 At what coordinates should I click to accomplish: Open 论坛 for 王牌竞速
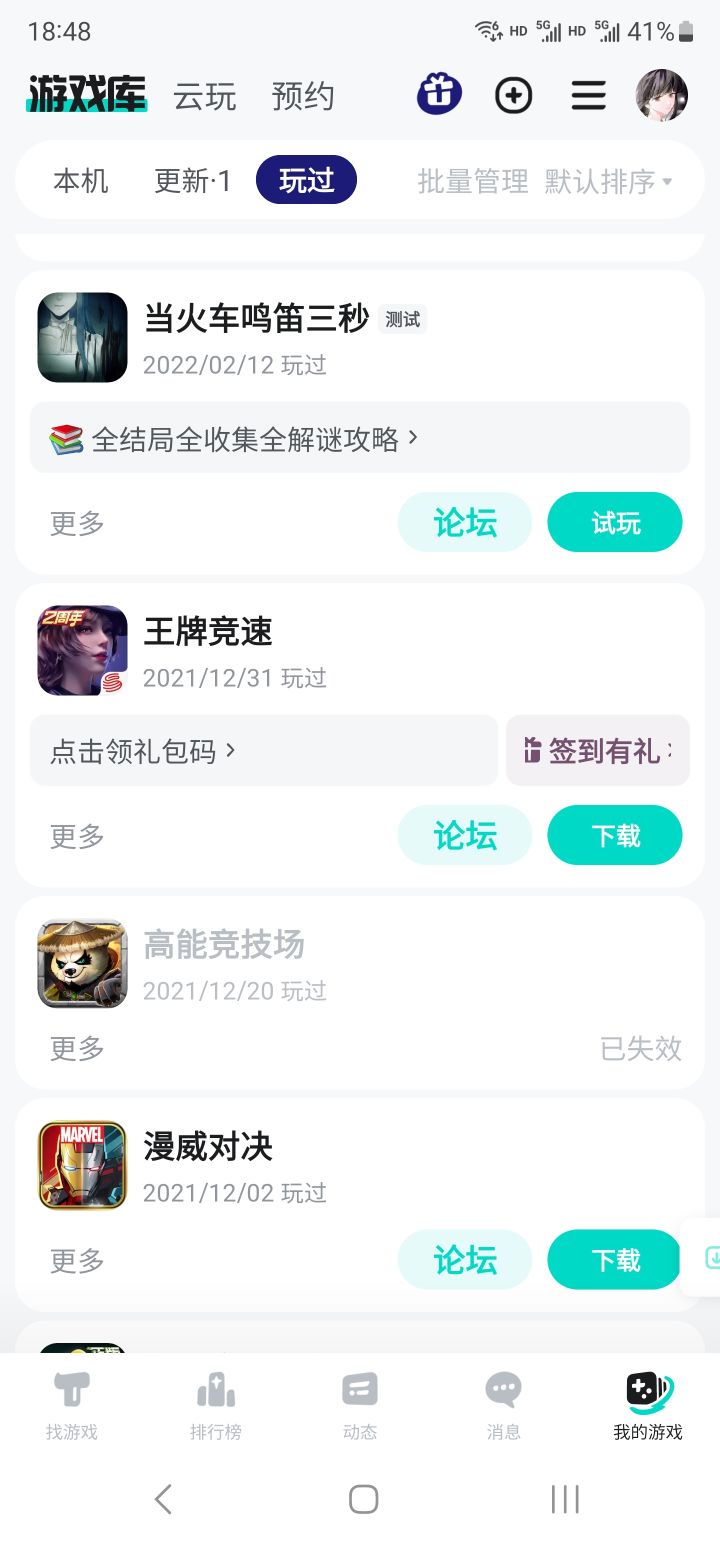(x=465, y=835)
